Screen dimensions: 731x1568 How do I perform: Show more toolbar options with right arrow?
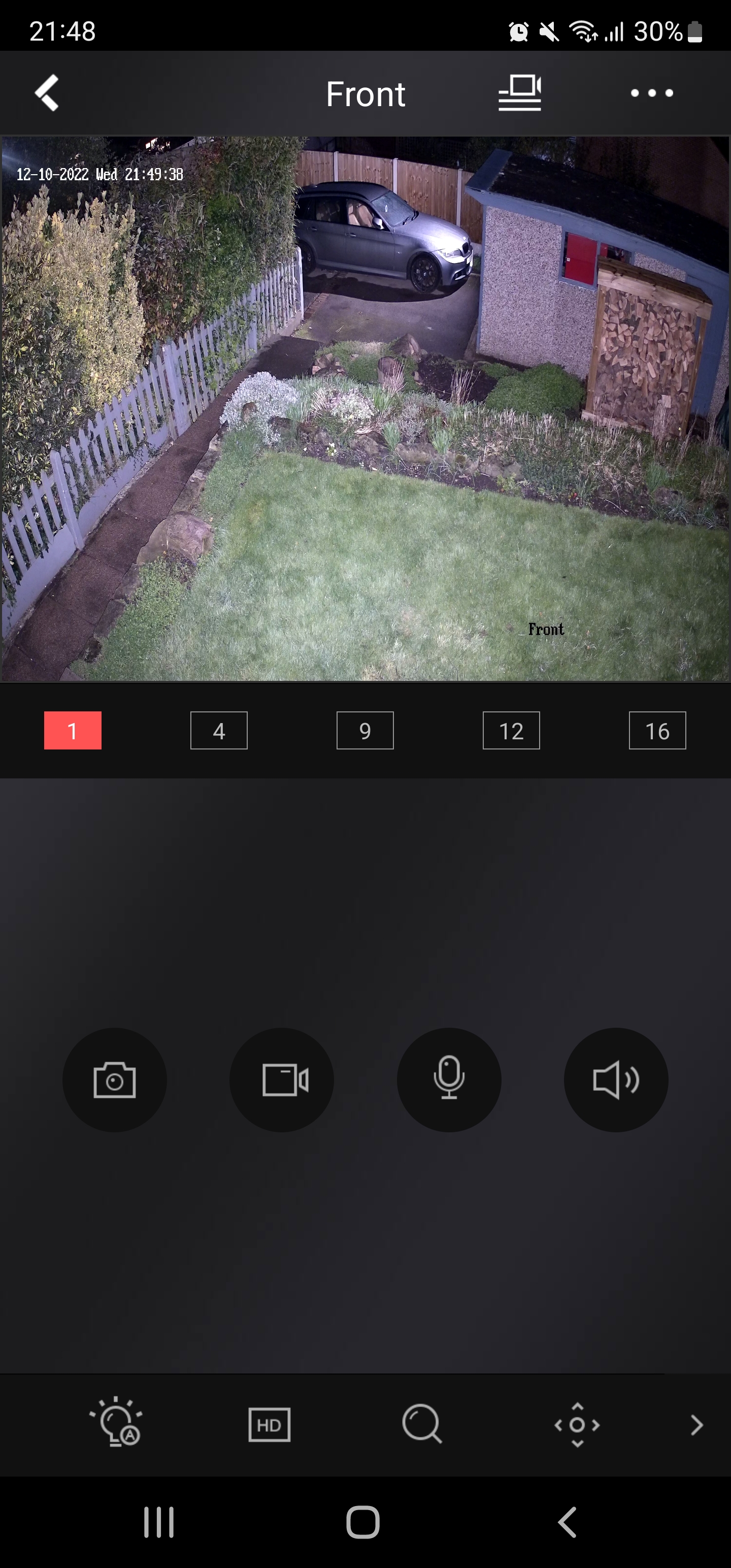[x=696, y=1424]
